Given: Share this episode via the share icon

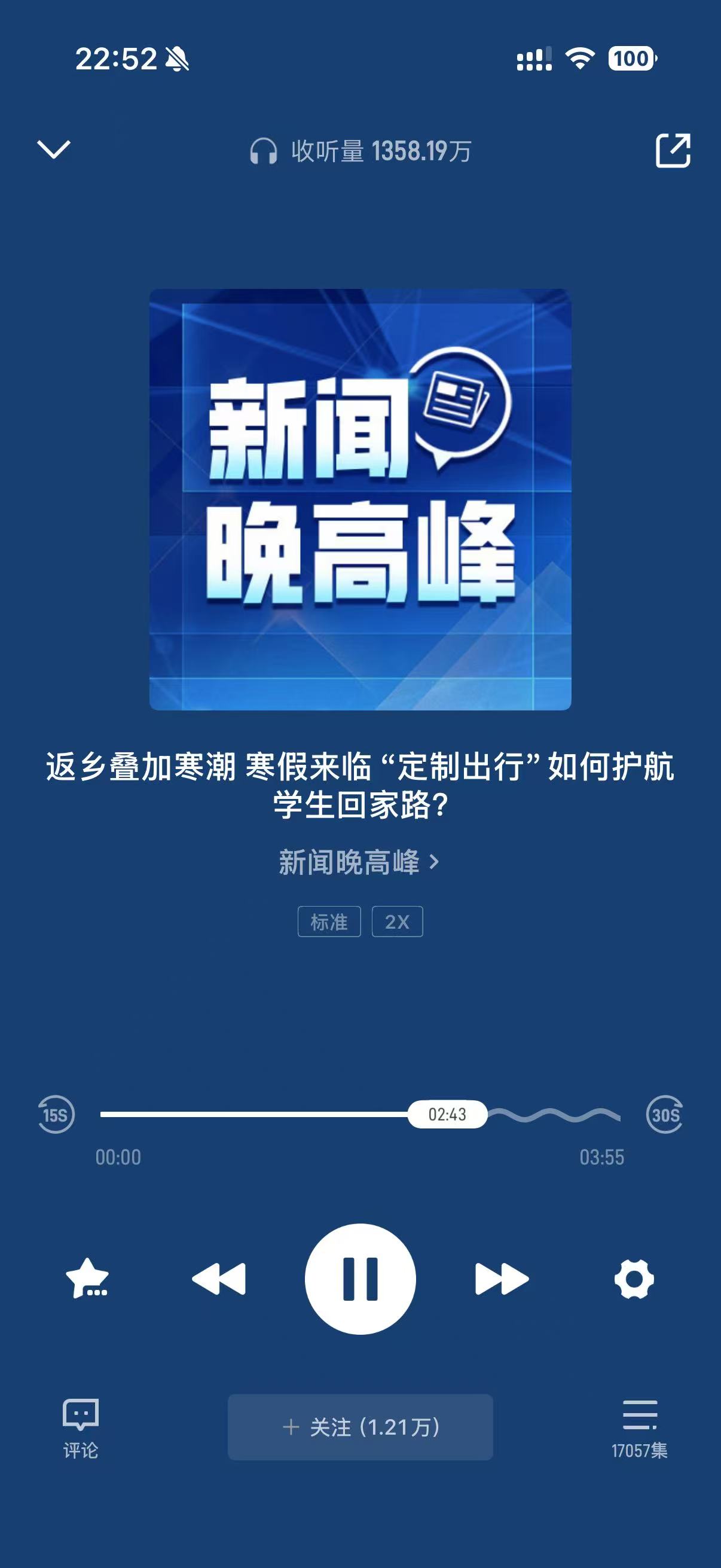Looking at the screenshot, I should pos(673,150).
